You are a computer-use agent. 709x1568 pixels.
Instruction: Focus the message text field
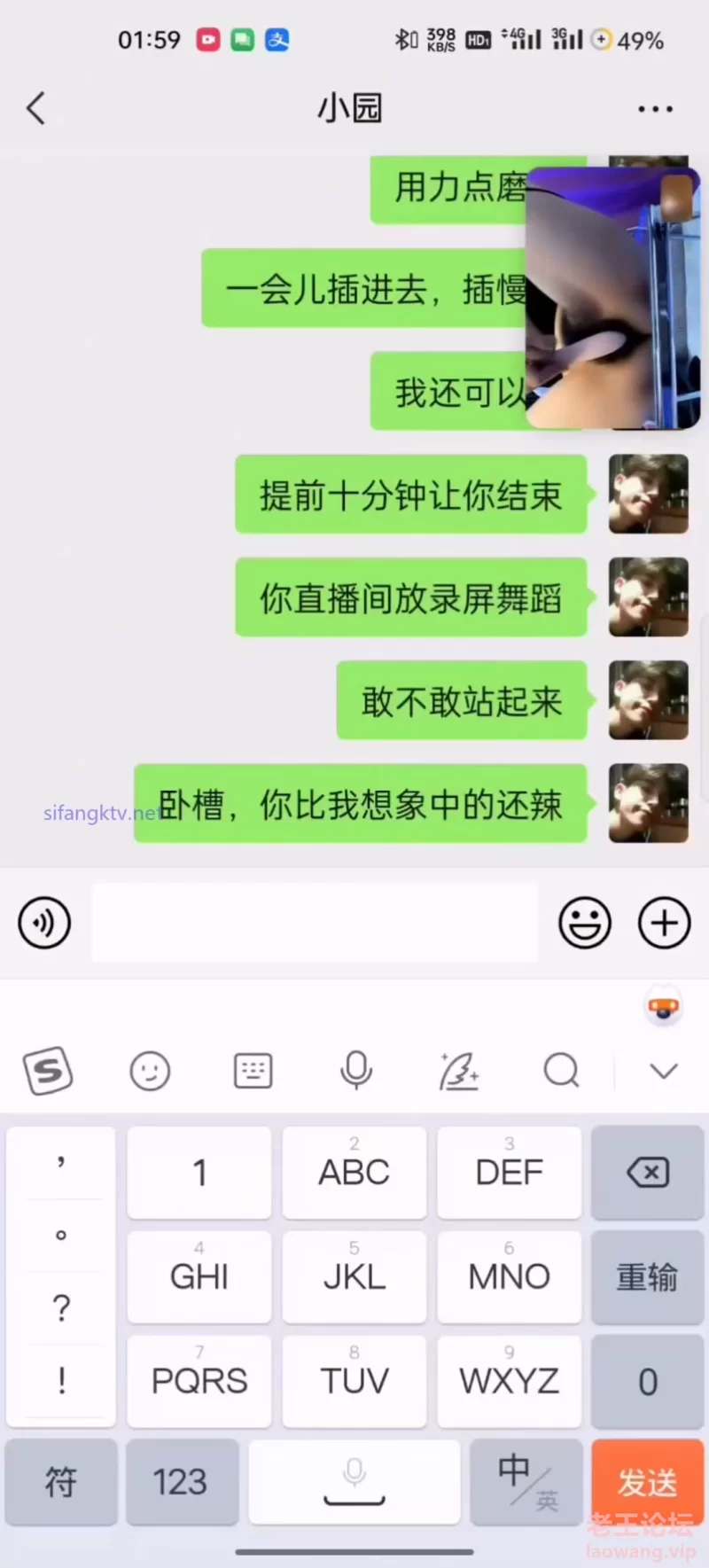click(315, 923)
